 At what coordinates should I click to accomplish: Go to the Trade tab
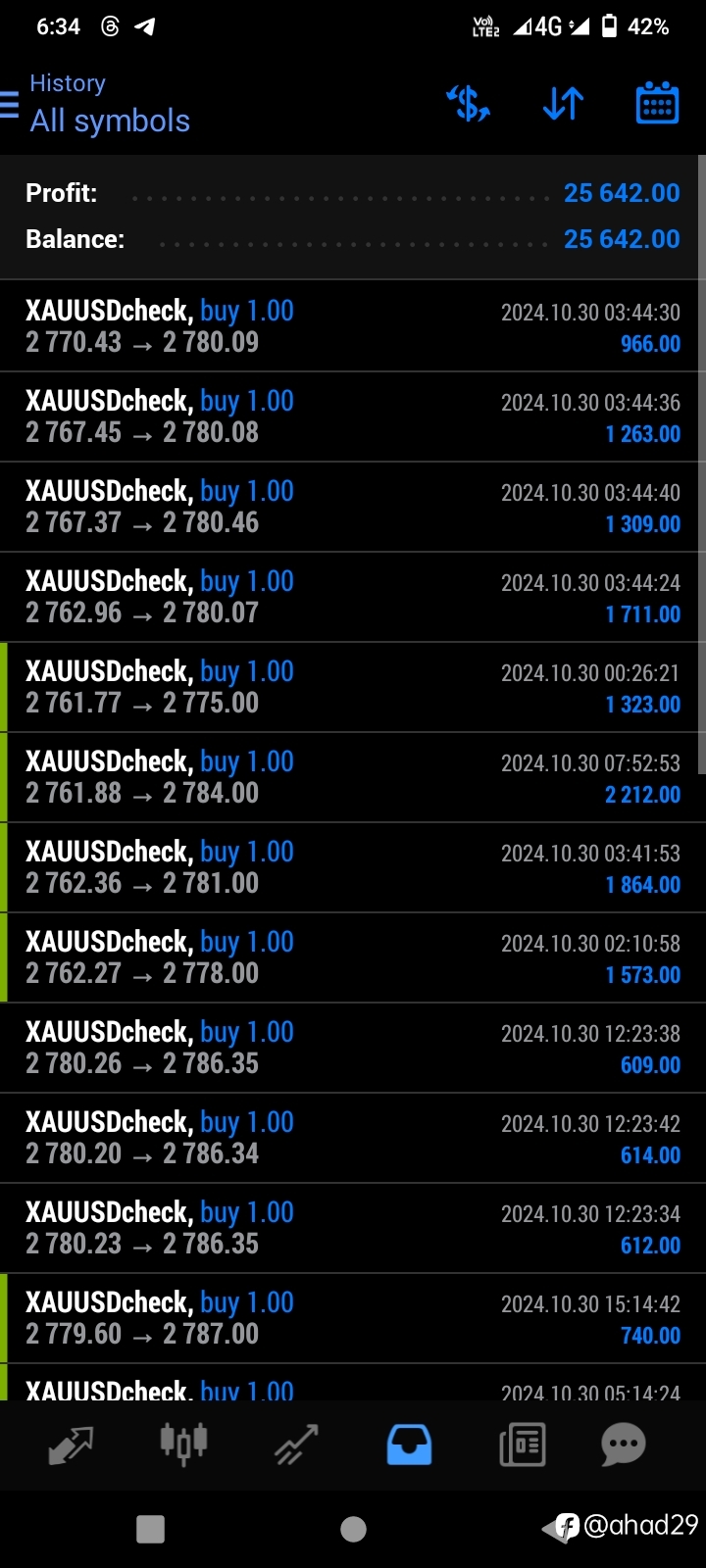[296, 1445]
